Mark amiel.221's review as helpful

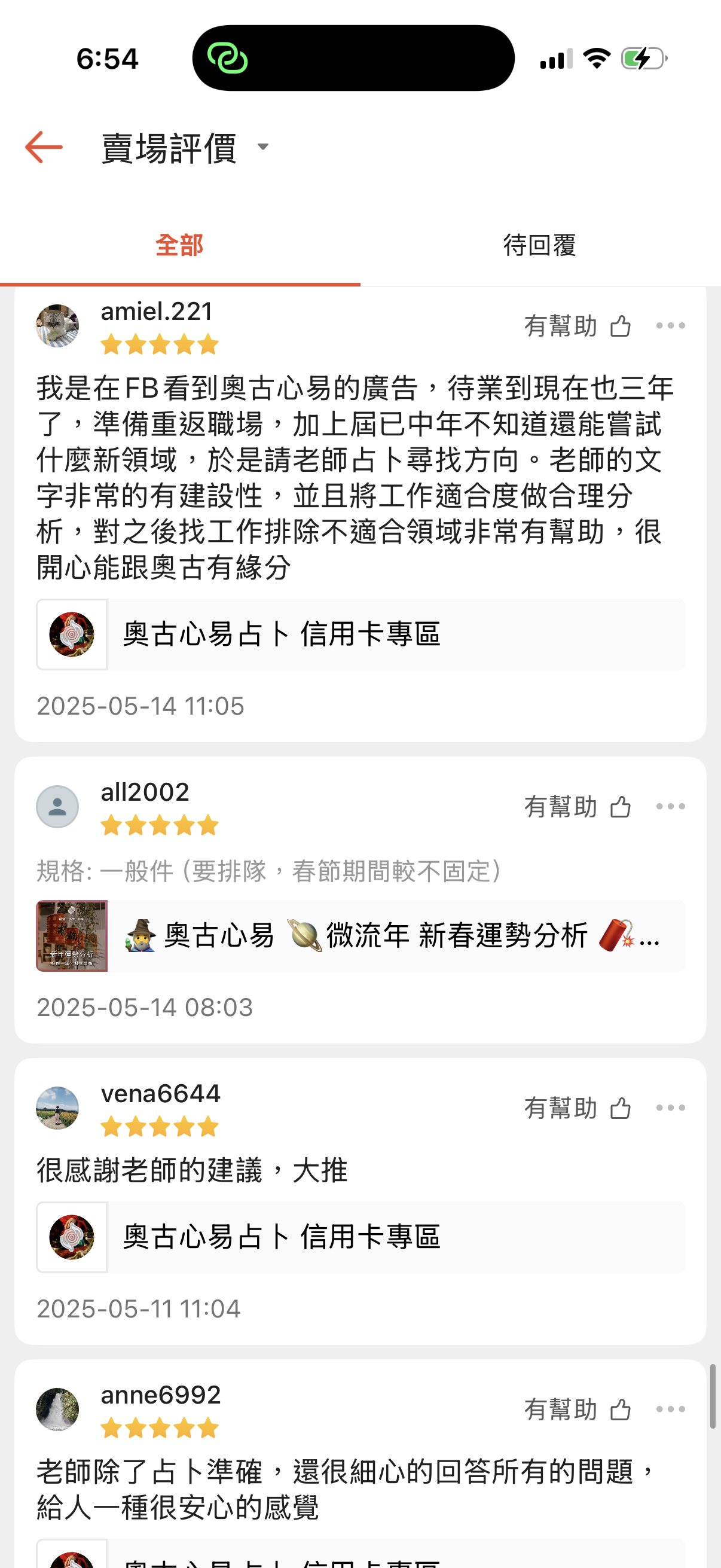[620, 327]
